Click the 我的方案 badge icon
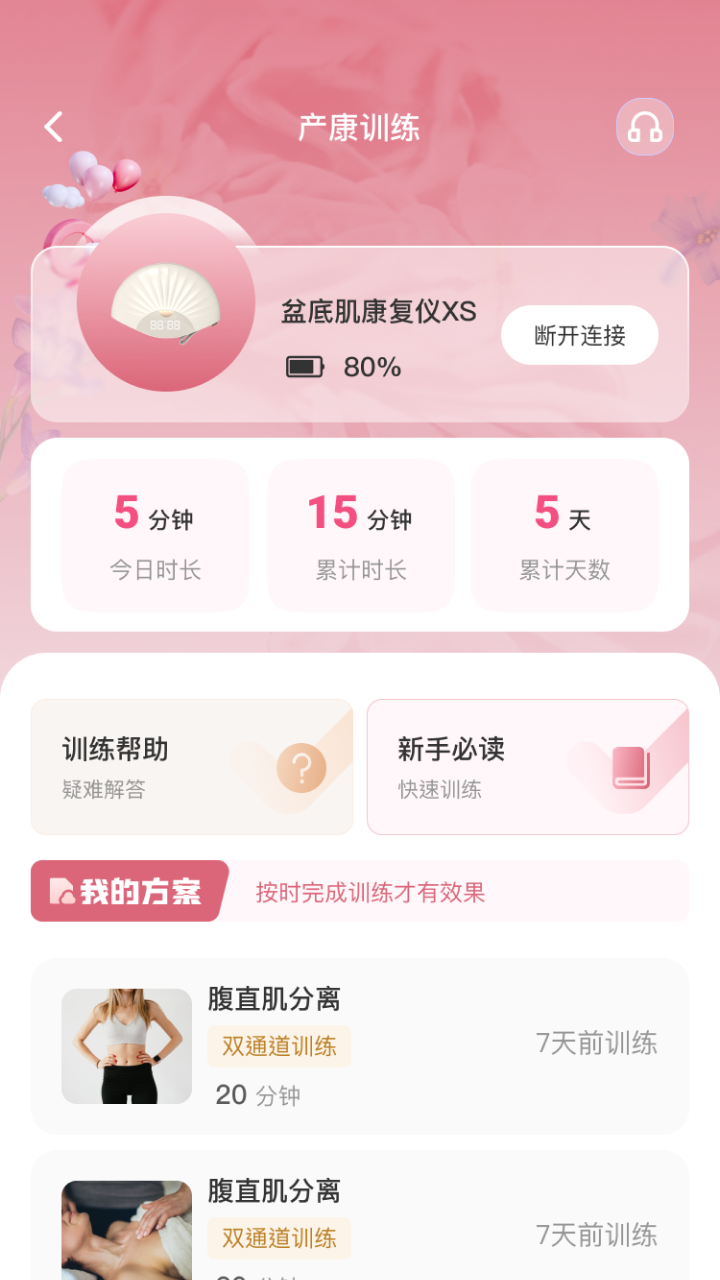The height and width of the screenshot is (1280, 720). [62, 890]
